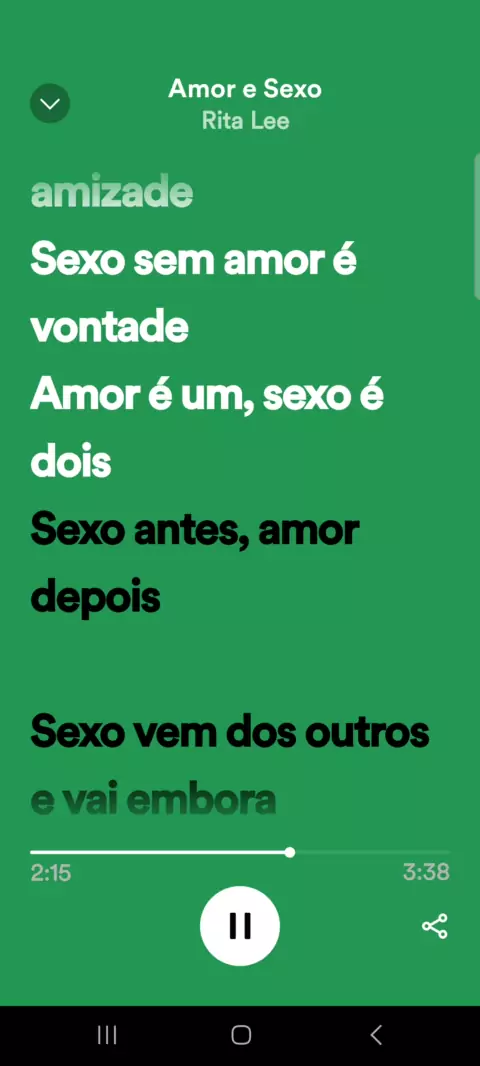Open the recent apps view
480x1066 pixels.
pos(107,1035)
